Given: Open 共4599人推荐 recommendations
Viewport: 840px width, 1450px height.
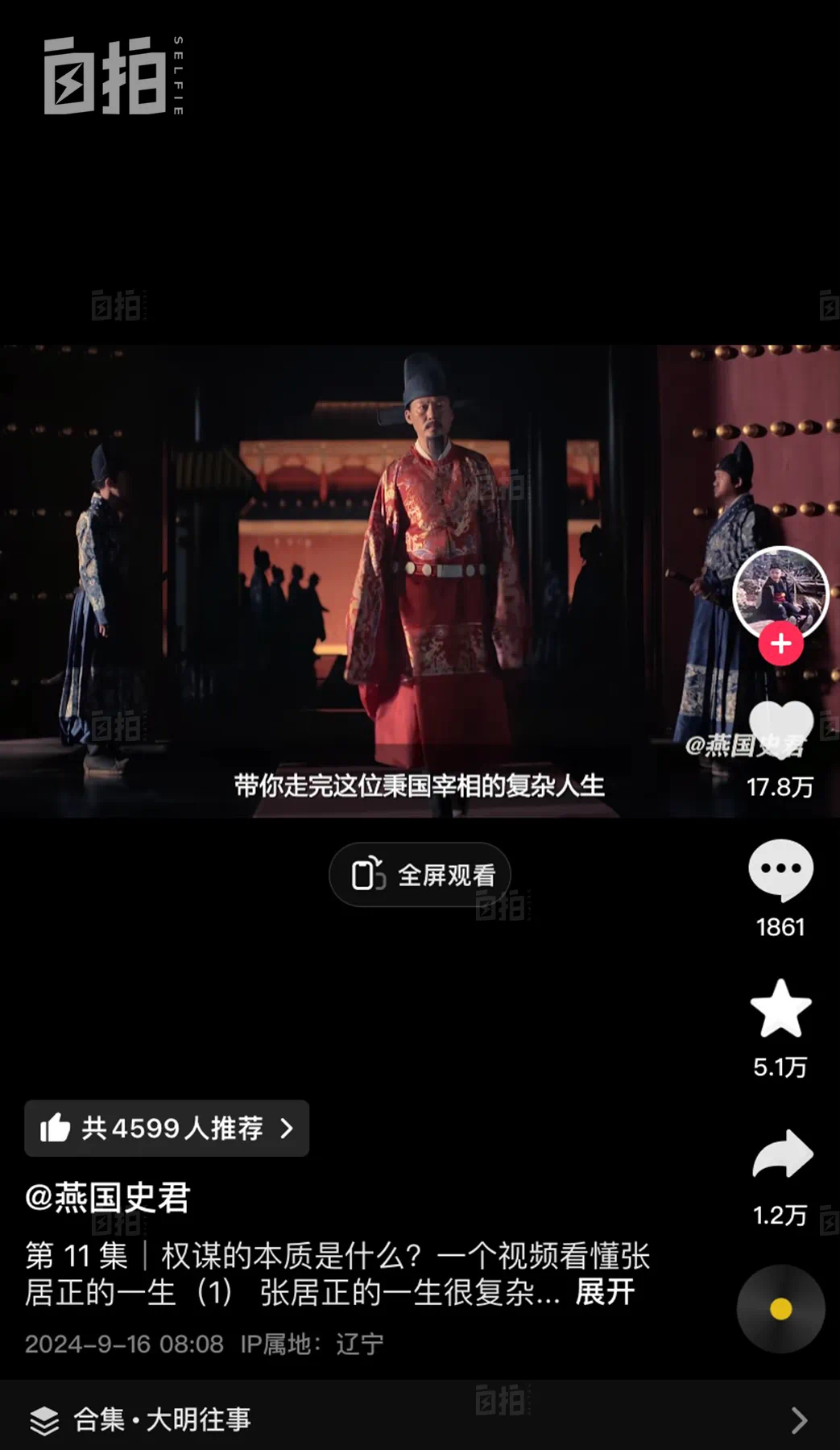Looking at the screenshot, I should [167, 1128].
